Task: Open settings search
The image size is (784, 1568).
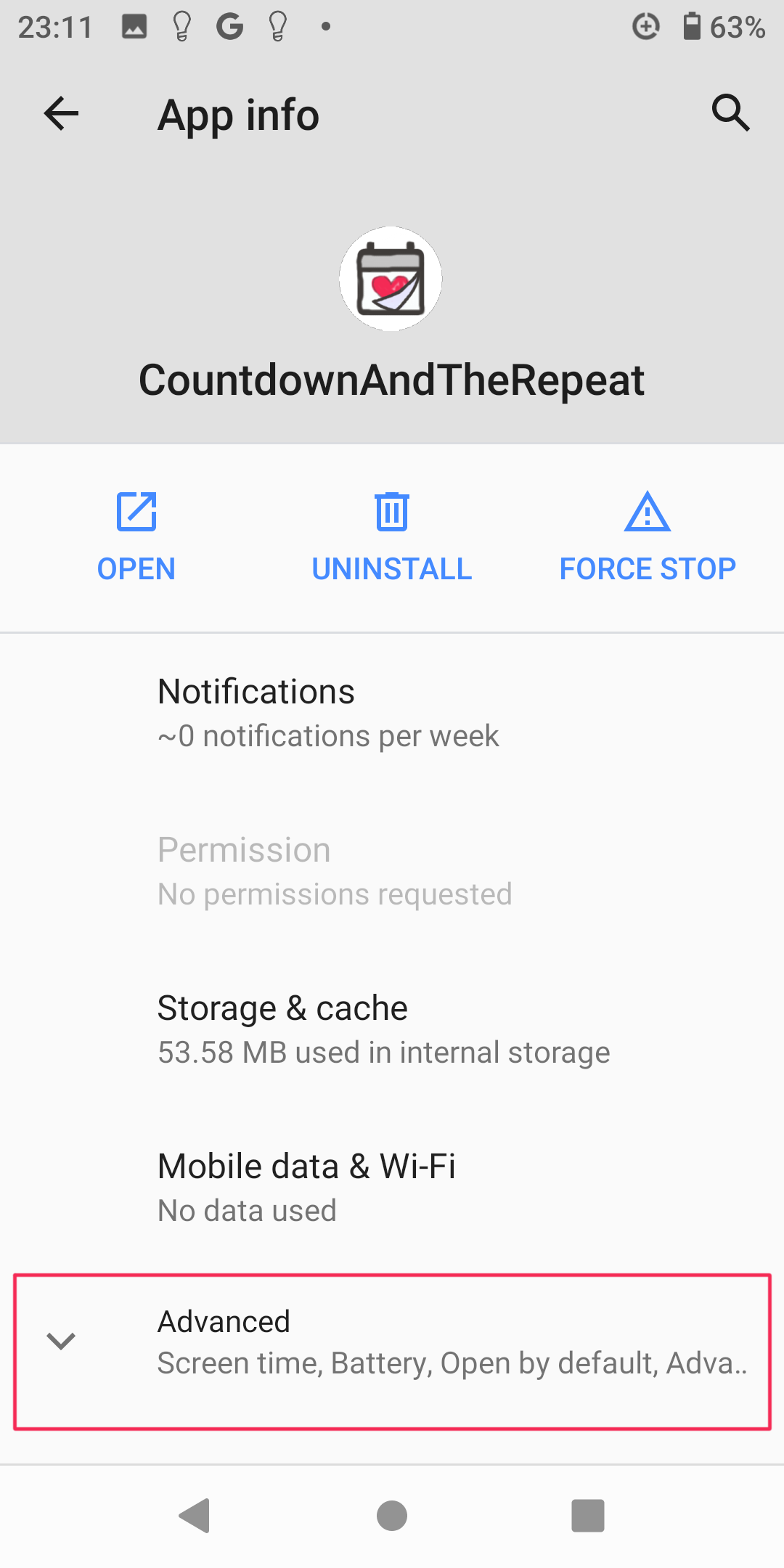Action: click(x=730, y=113)
